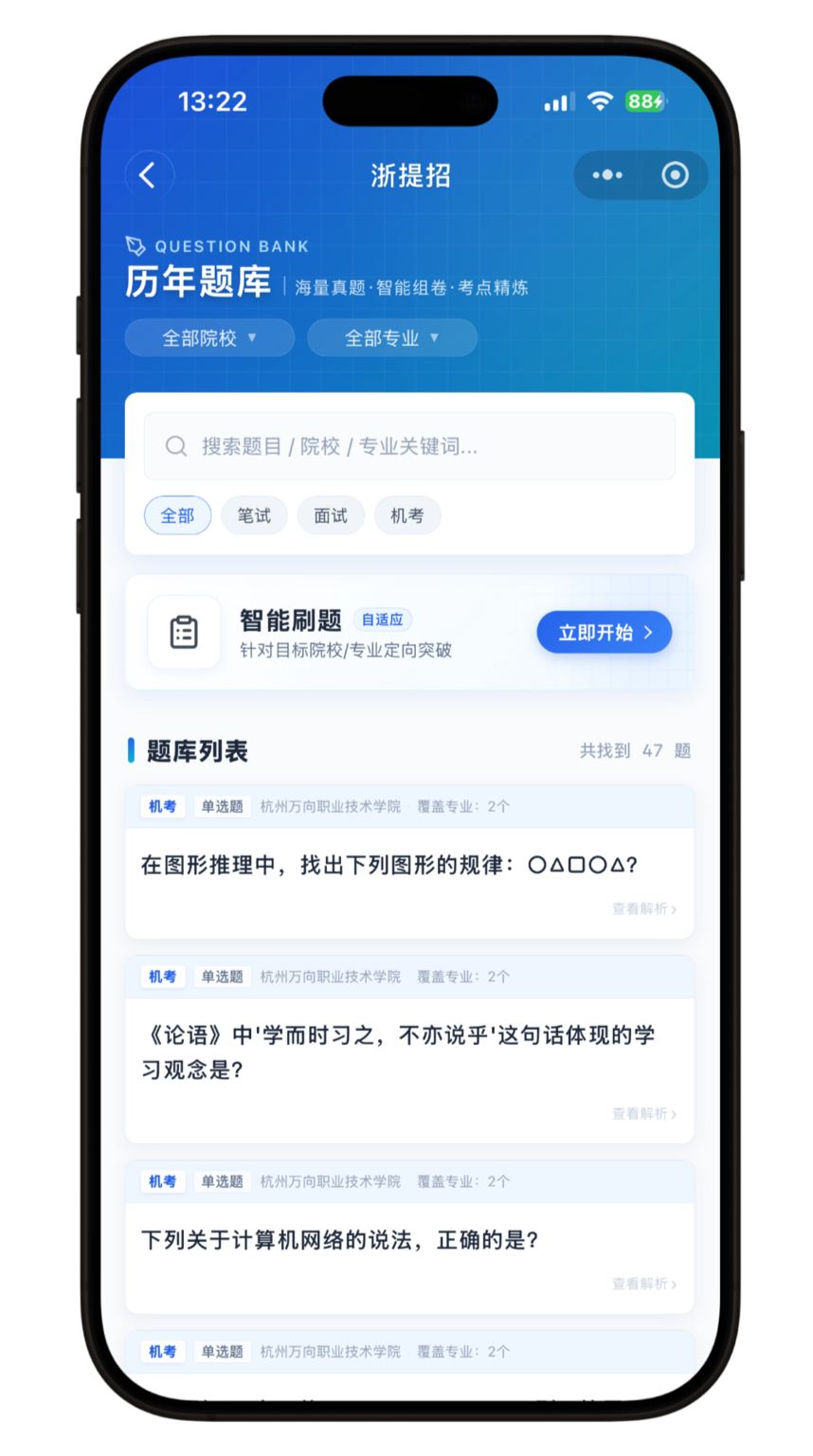Expand the 全部院校 dropdown
This screenshot has height=1456, width=813.
pyautogui.click(x=209, y=338)
